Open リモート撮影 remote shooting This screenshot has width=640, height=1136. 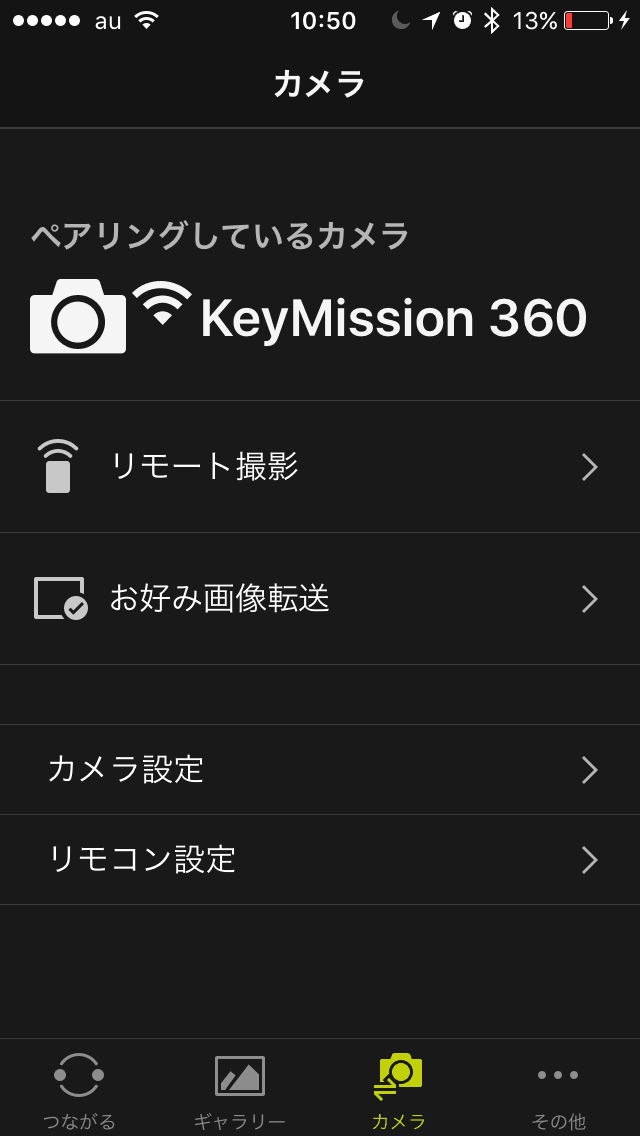click(320, 467)
